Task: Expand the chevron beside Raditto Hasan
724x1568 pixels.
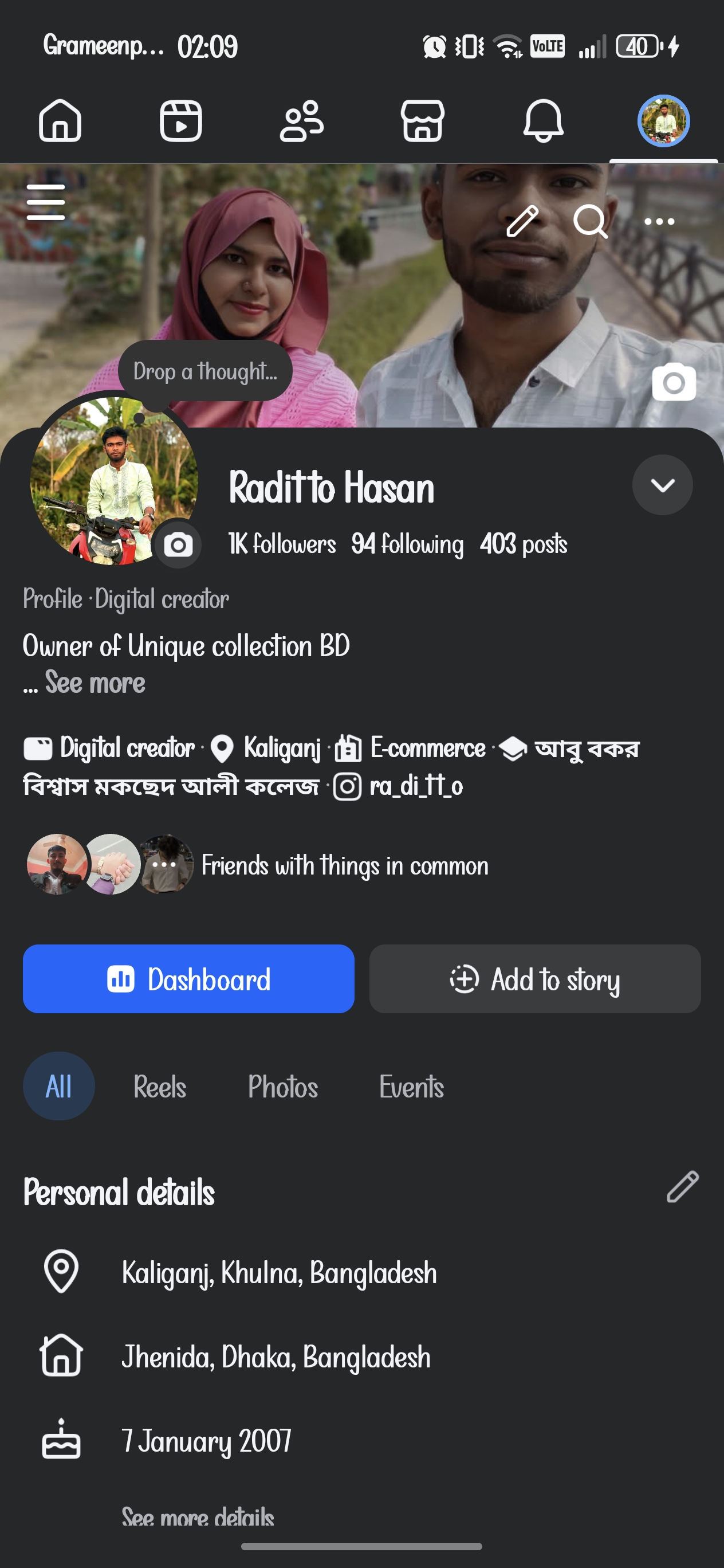Action: (662, 484)
